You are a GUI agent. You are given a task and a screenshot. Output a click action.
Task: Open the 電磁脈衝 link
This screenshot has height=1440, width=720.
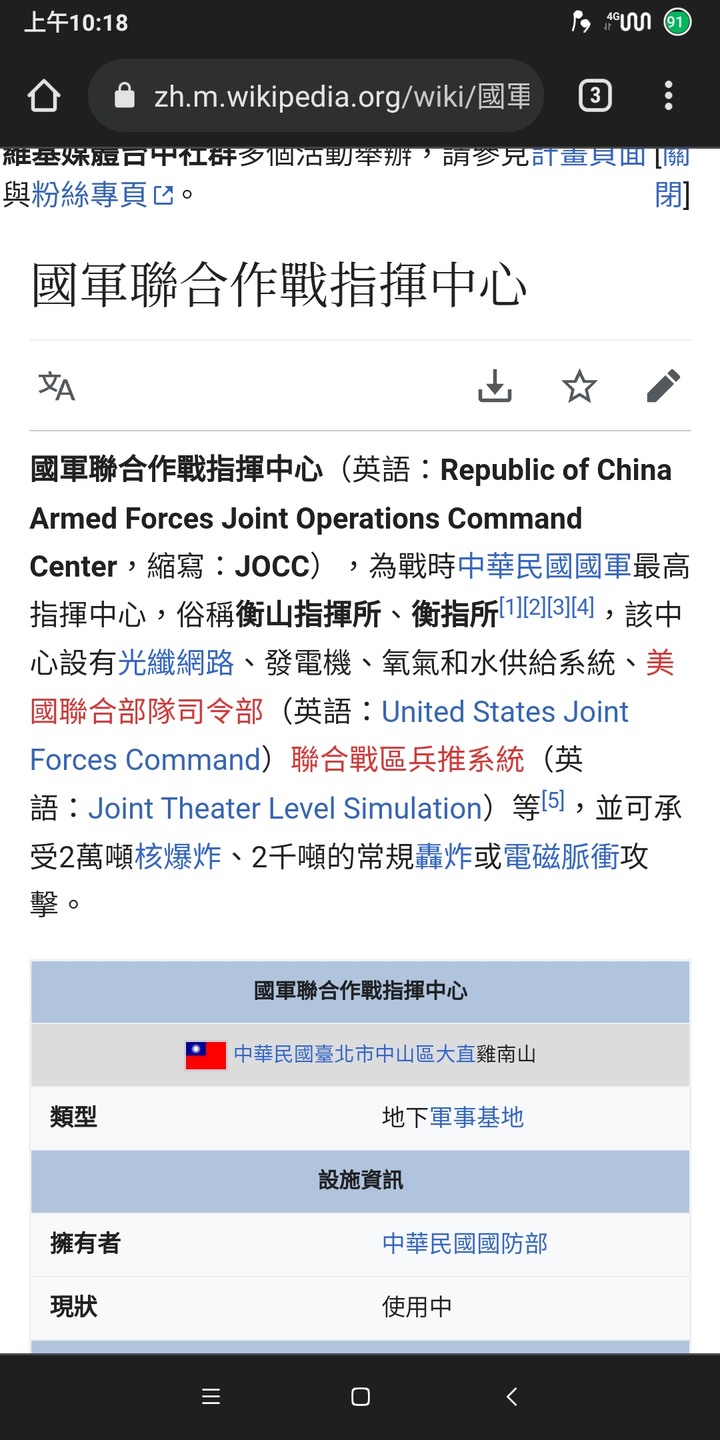point(560,856)
